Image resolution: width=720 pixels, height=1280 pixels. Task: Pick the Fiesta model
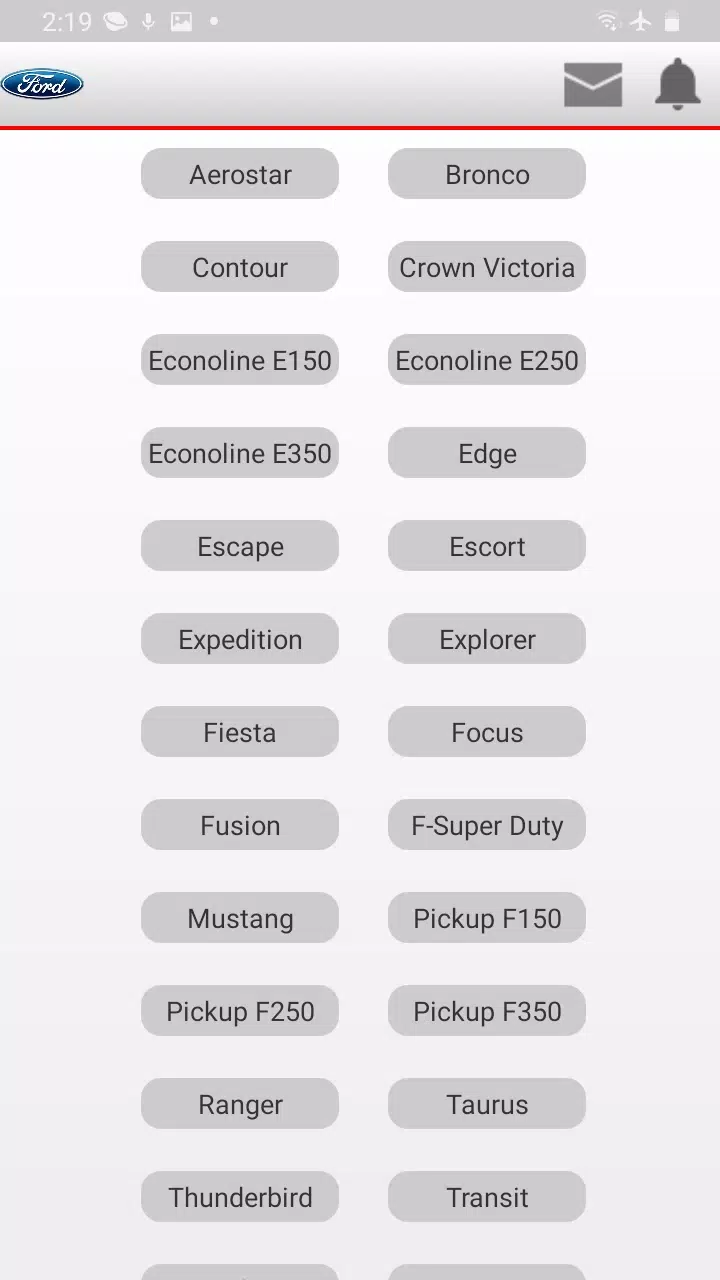click(240, 732)
